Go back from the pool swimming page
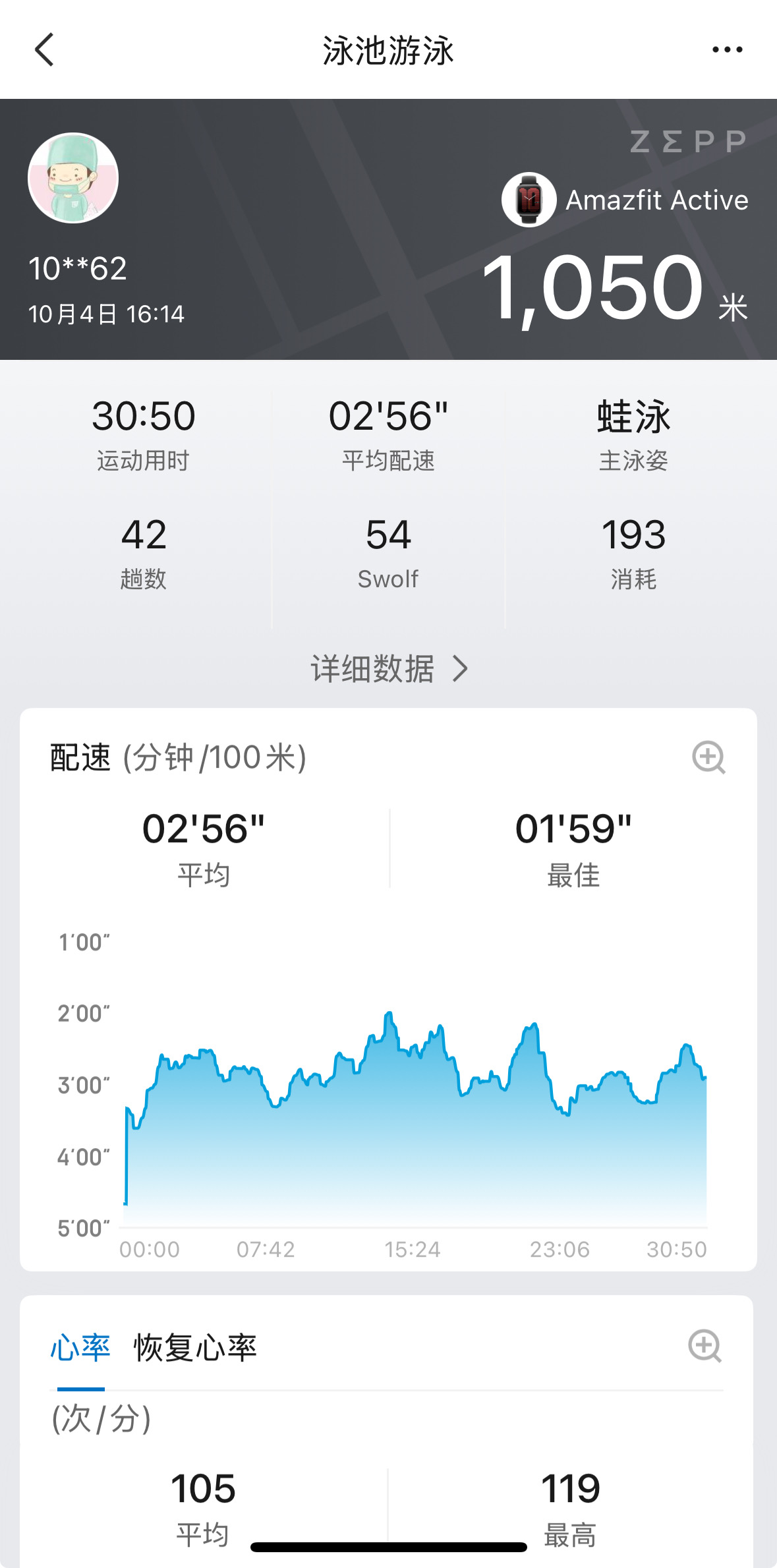Viewport: 777px width, 1568px height. tap(44, 50)
